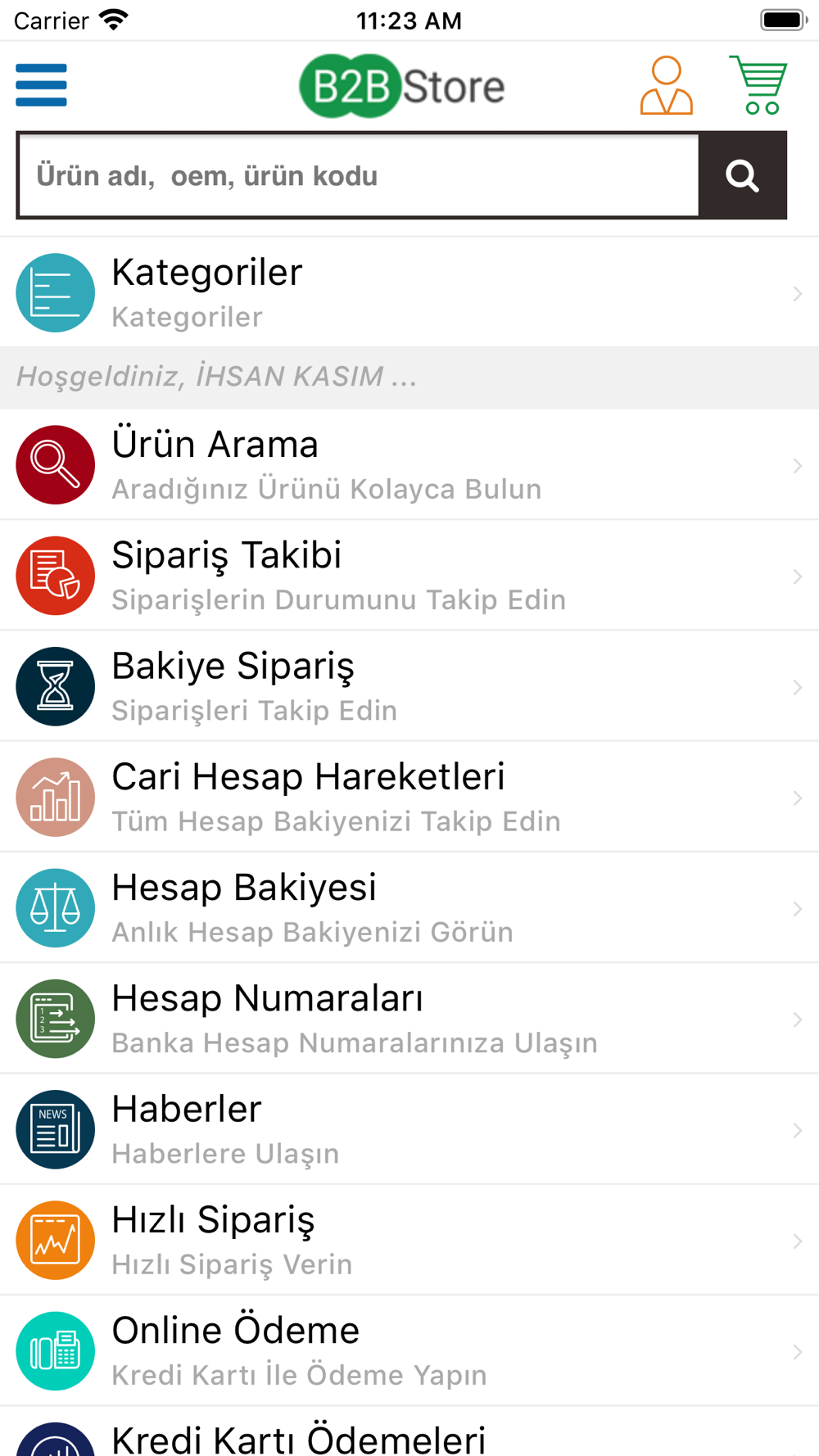Go to Sipariş Takibi

point(409,576)
